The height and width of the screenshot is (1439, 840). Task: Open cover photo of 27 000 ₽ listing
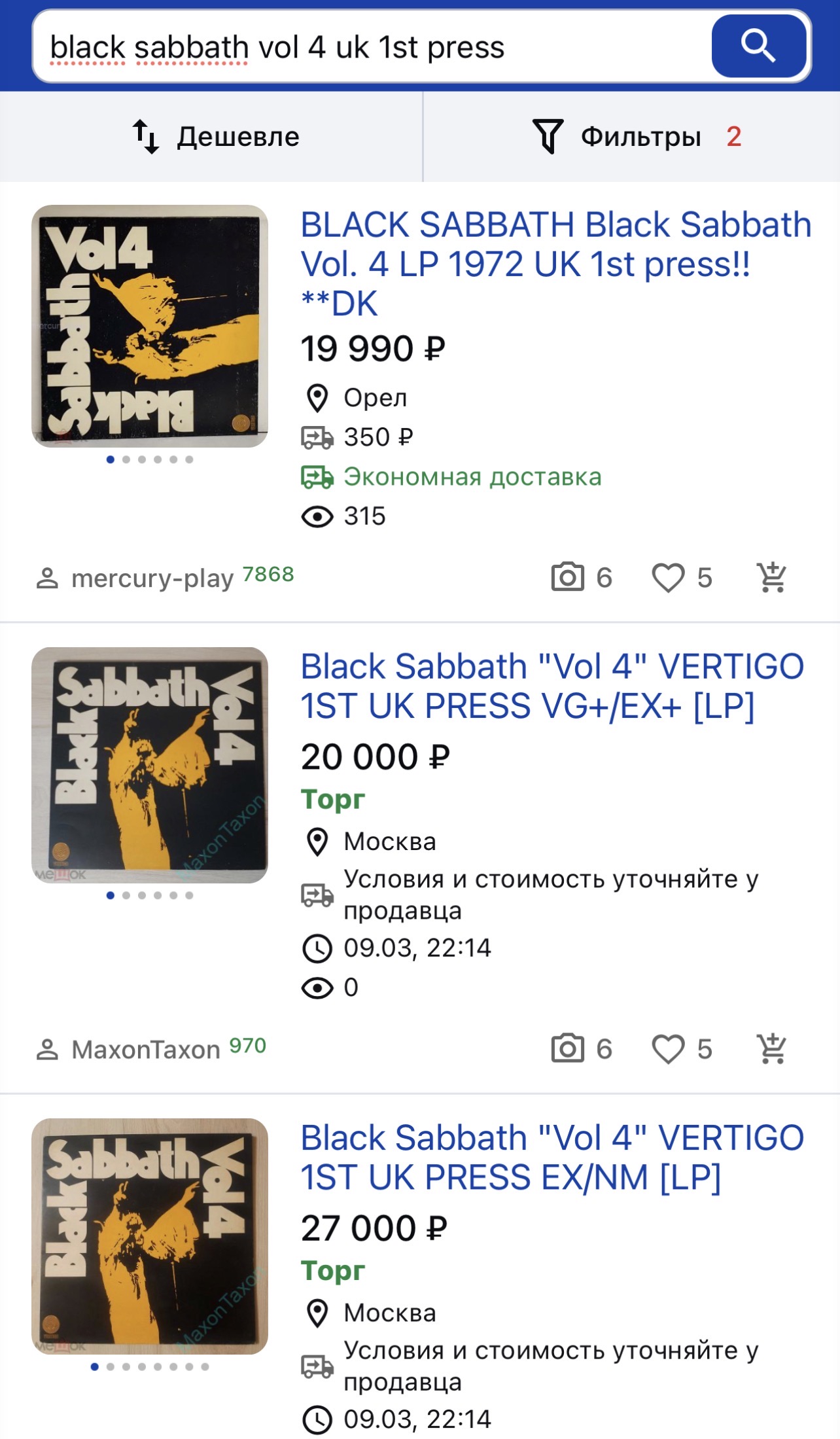[150, 1236]
